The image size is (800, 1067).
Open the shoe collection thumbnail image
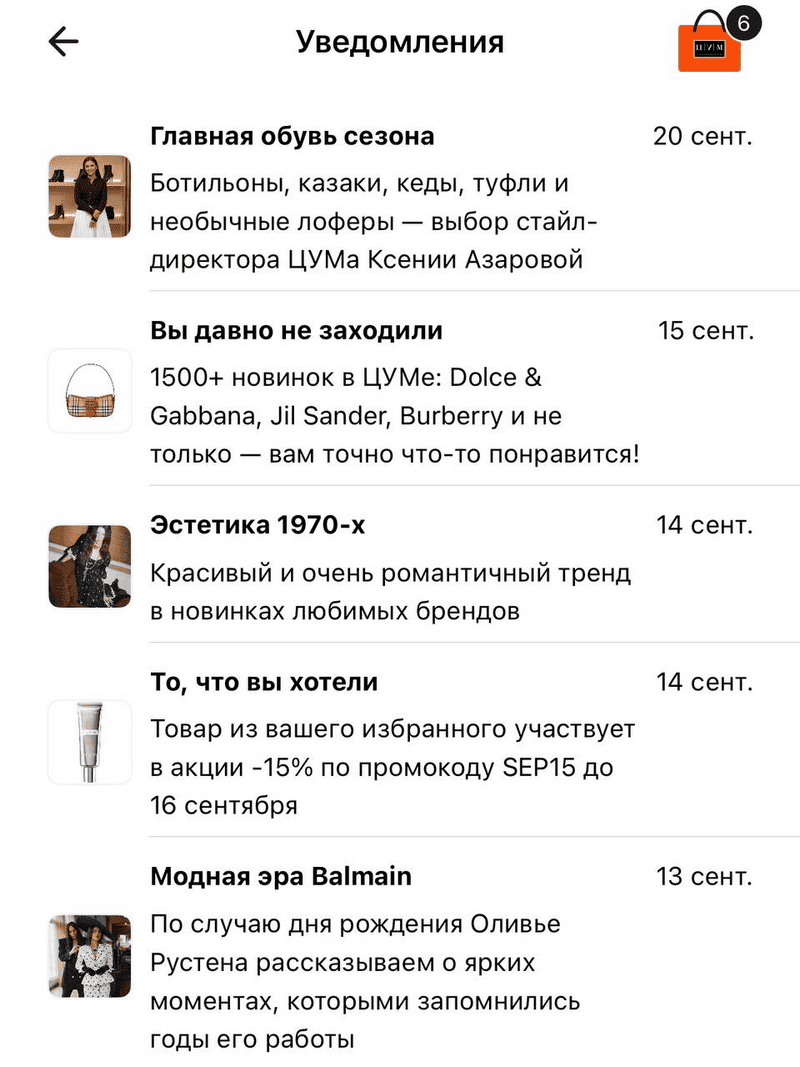[x=89, y=197]
